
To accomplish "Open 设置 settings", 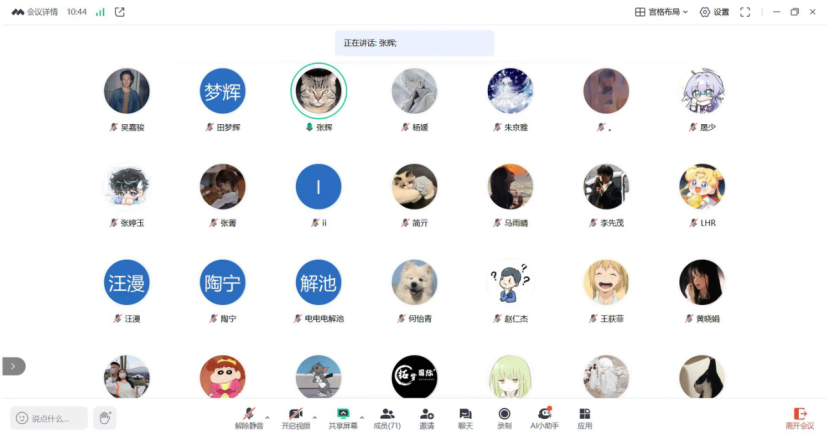I will coord(714,12).
